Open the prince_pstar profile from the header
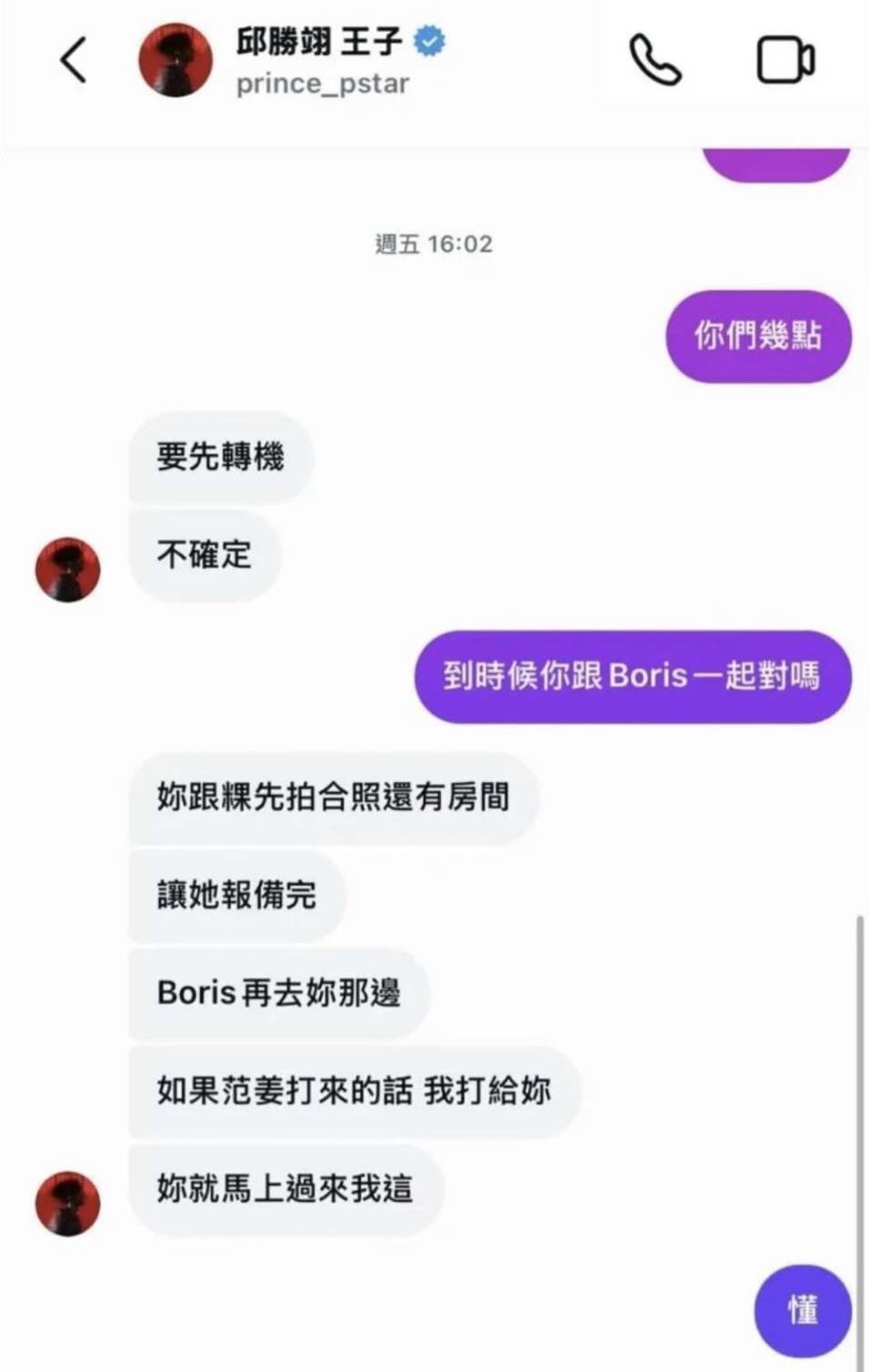869x1372 pixels. point(320,61)
